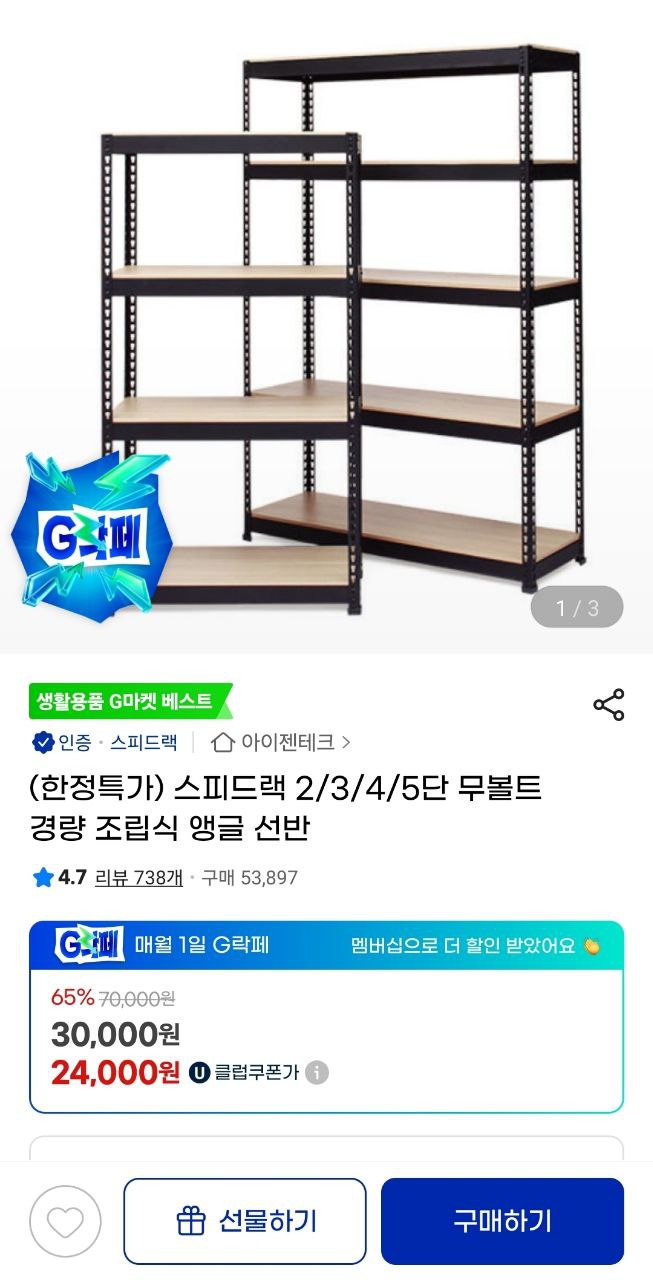This screenshot has width=653, height=1280.
Task: Open the 생활용품 G마켓 베스트 badge
Action: coord(128,701)
